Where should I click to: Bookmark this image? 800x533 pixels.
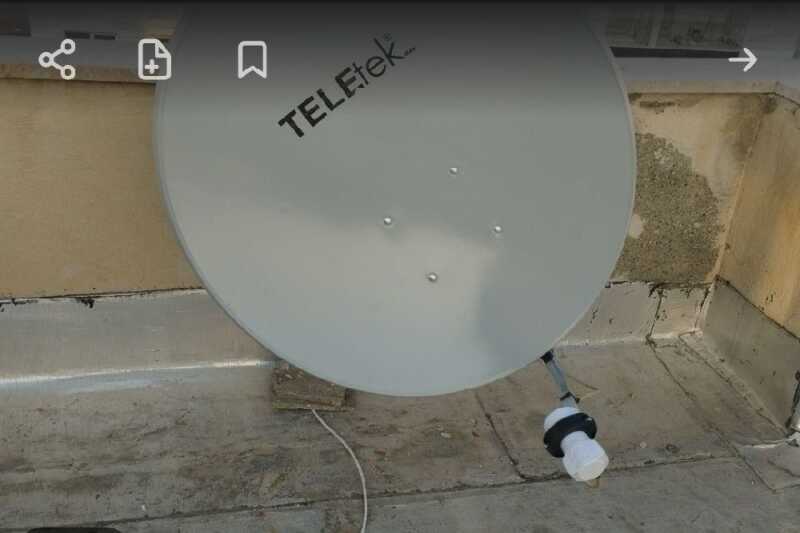[252, 60]
